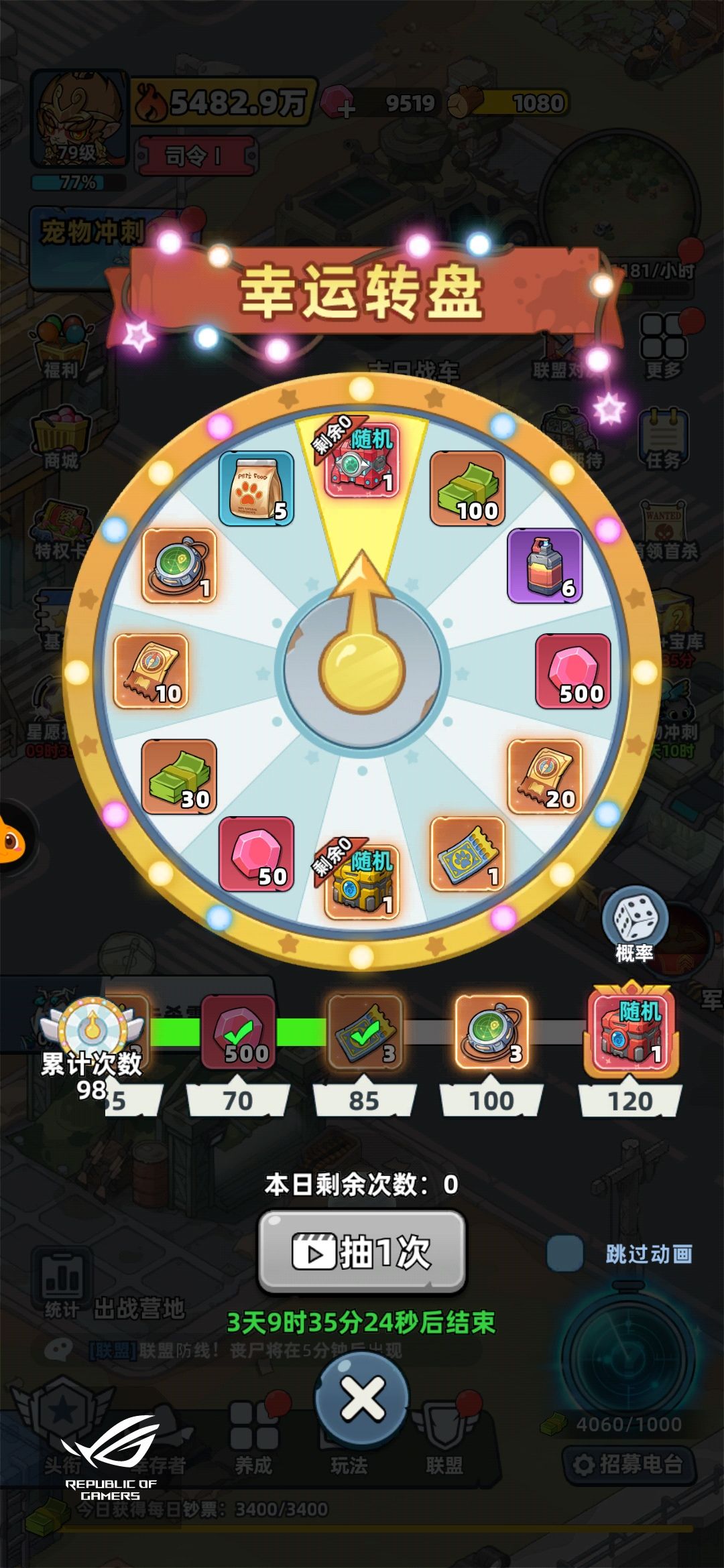Inspect the 100 cash prize on wheel
Image resolution: width=724 pixels, height=1568 pixels.
click(x=467, y=488)
